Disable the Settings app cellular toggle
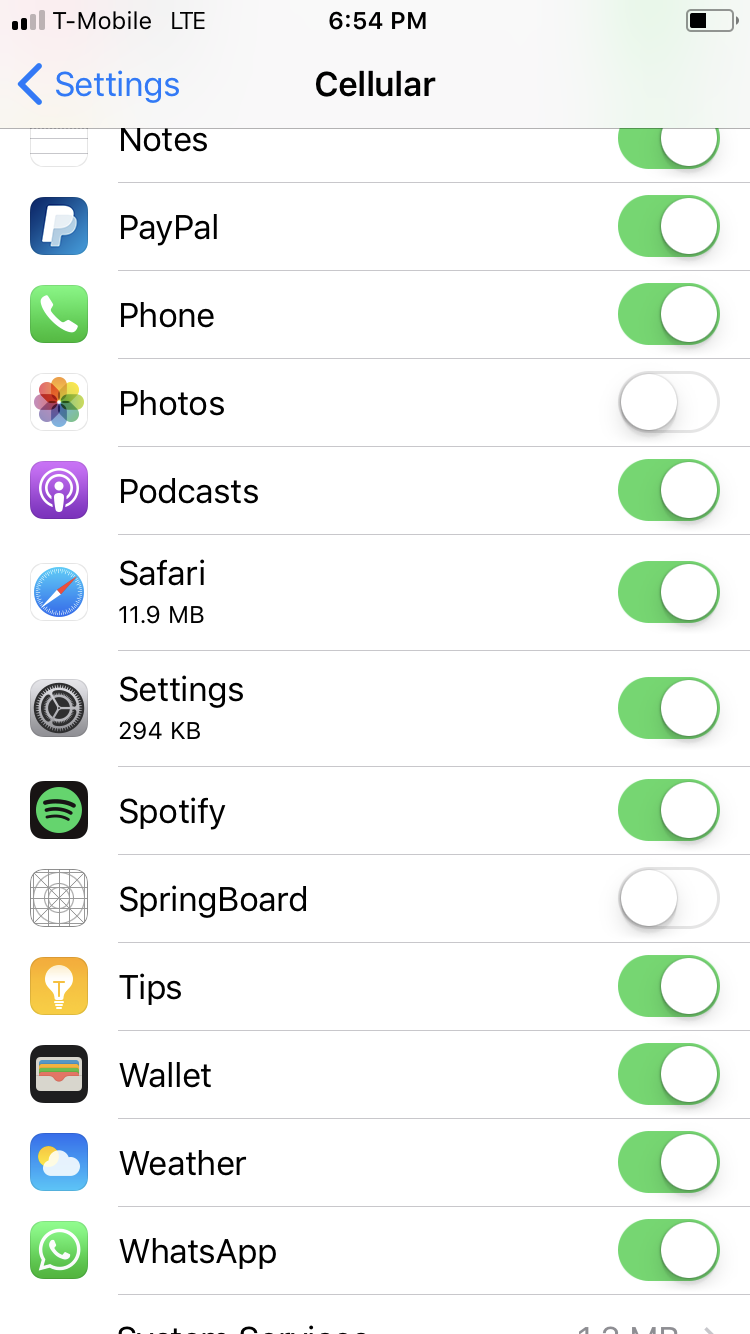The image size is (750, 1334). point(668,709)
